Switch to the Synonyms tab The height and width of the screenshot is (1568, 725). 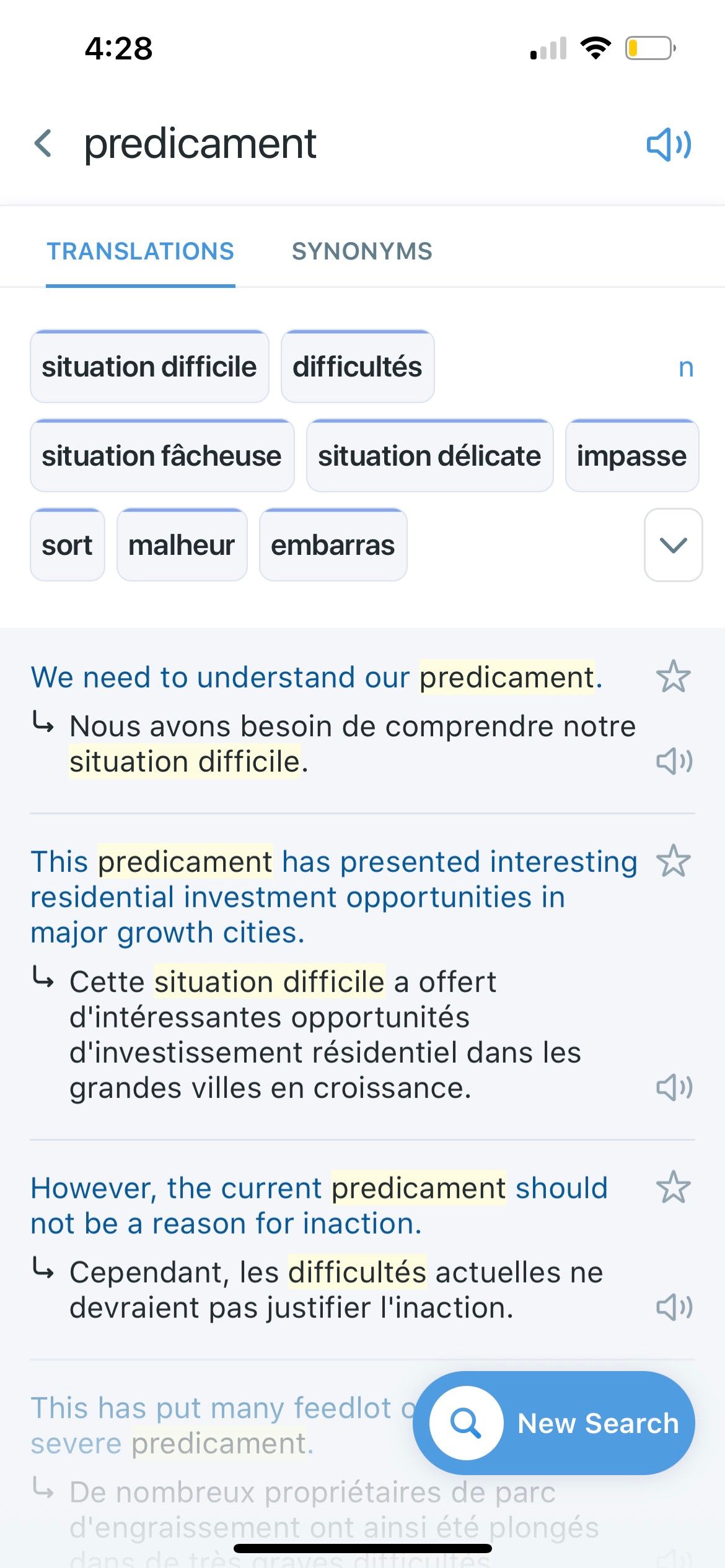[x=362, y=251]
